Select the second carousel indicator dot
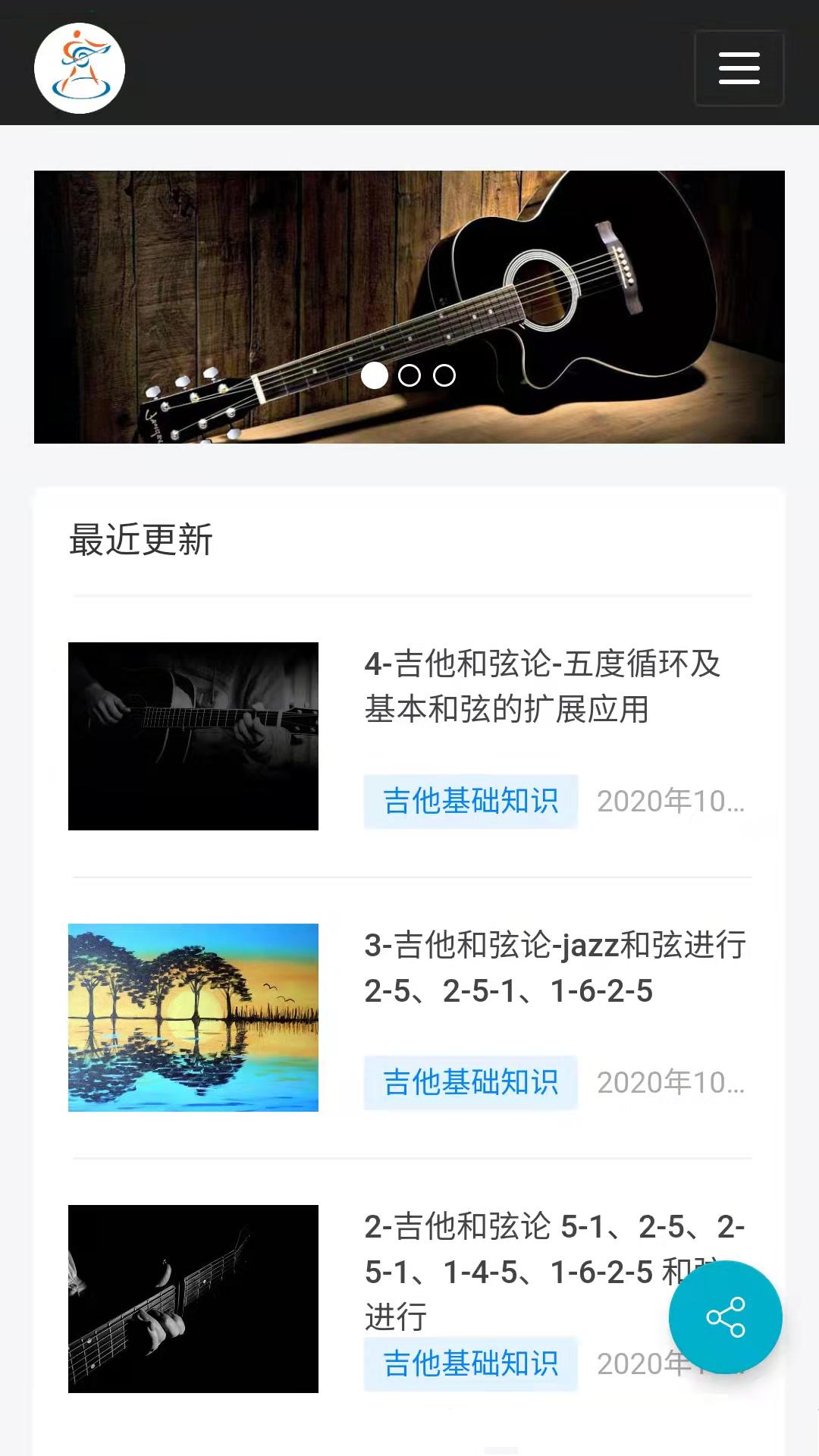The width and height of the screenshot is (819, 1456). (409, 375)
